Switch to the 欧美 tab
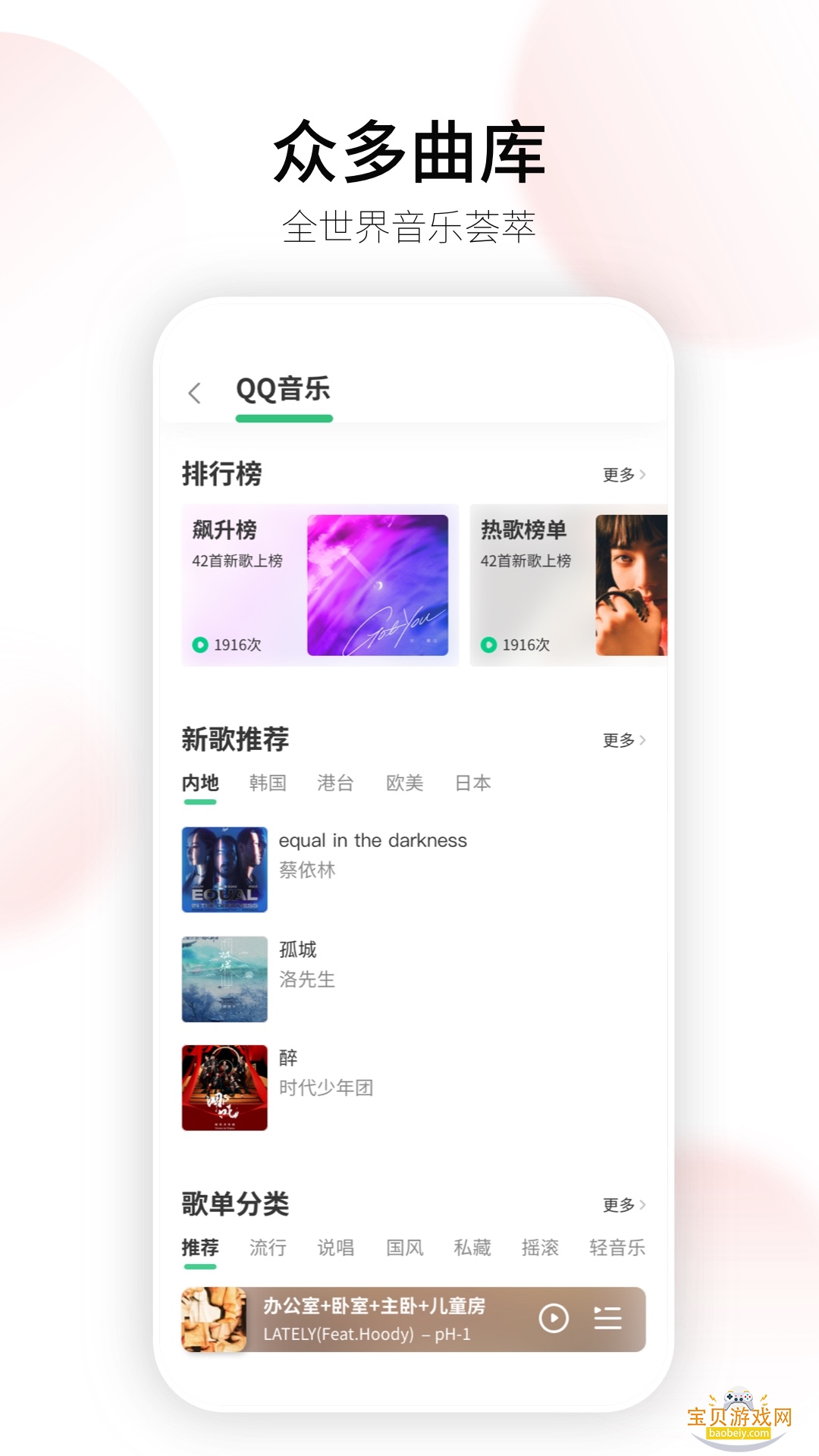Screen dimensions: 819x1456 [406, 783]
